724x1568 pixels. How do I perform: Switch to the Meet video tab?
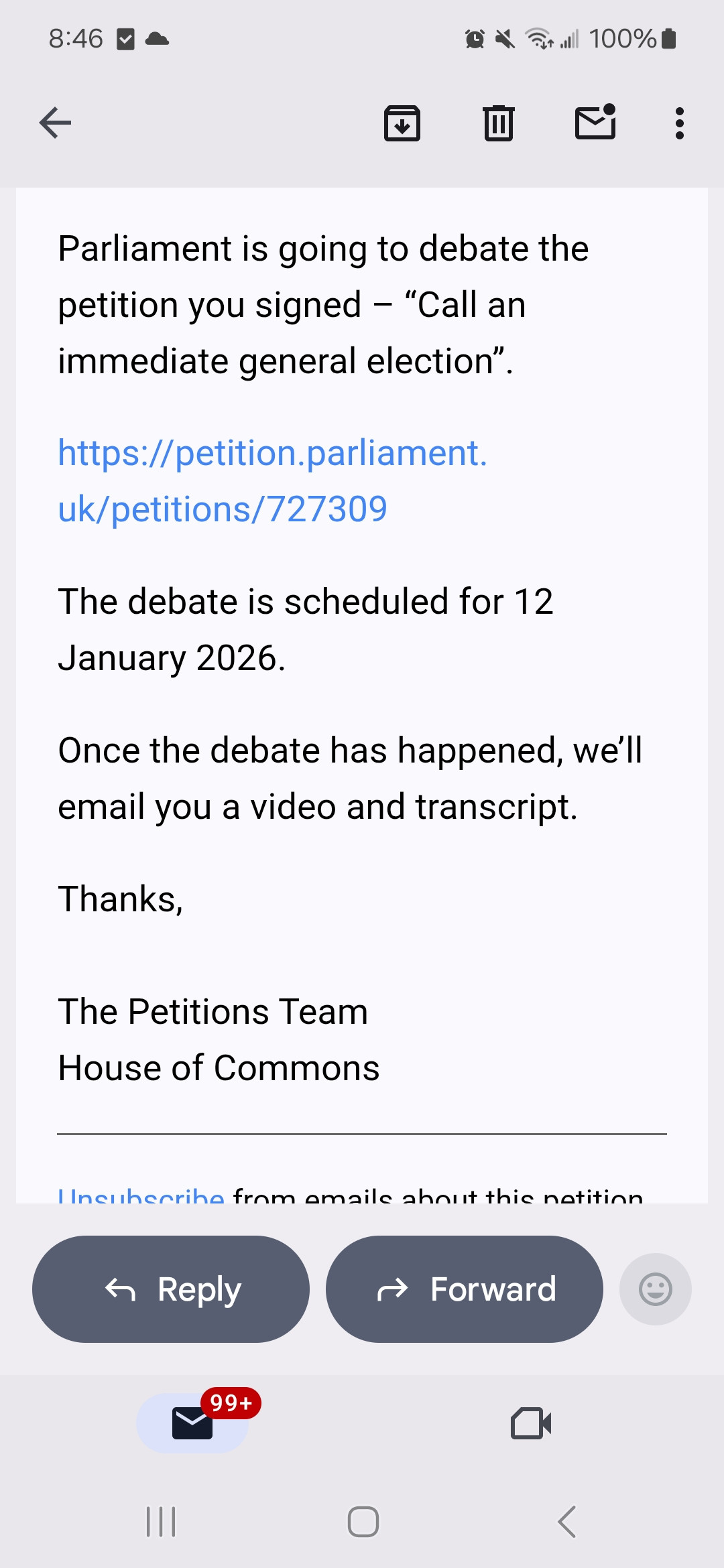pos(531,1423)
